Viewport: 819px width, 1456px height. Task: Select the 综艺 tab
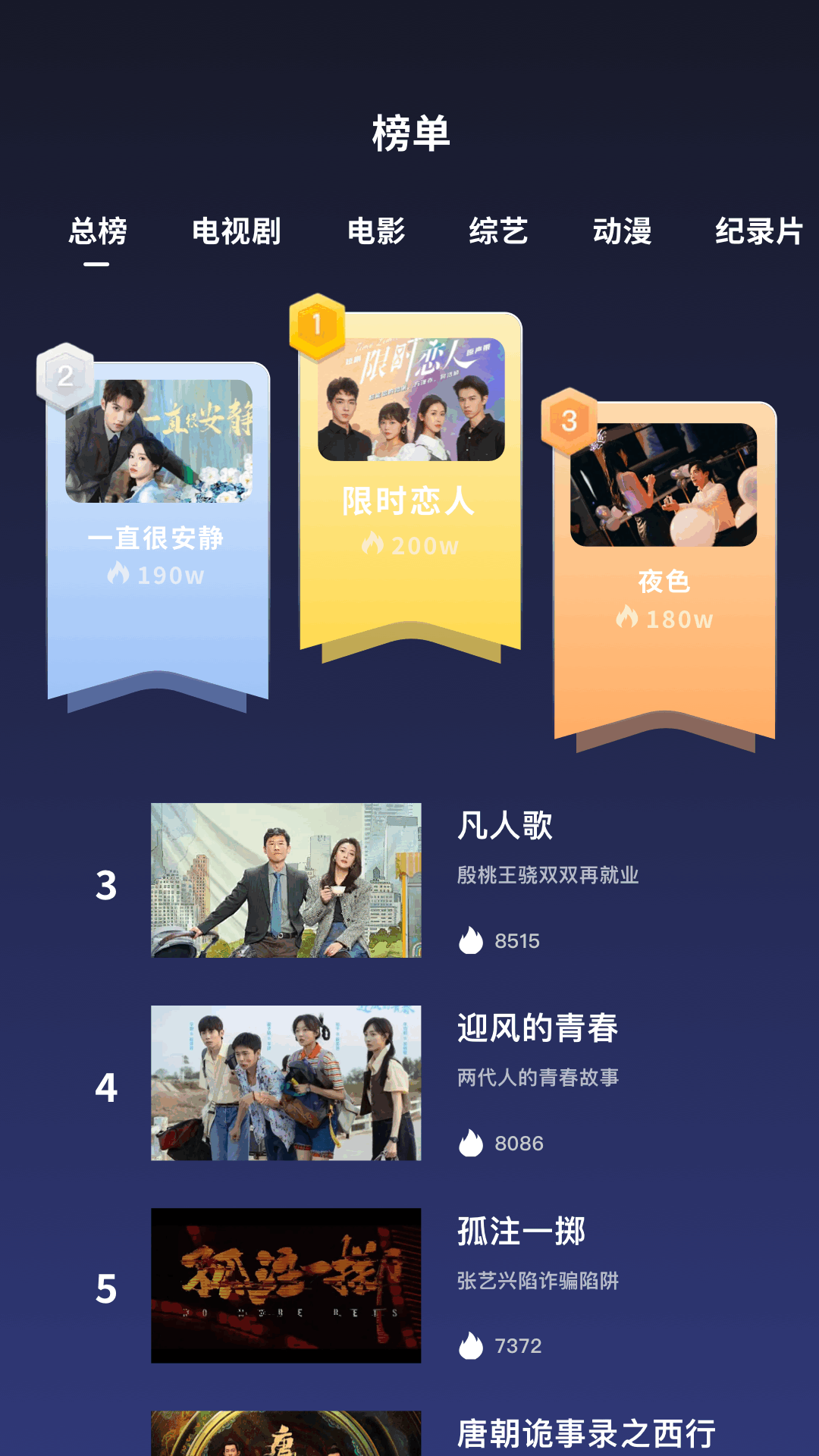pos(498,232)
